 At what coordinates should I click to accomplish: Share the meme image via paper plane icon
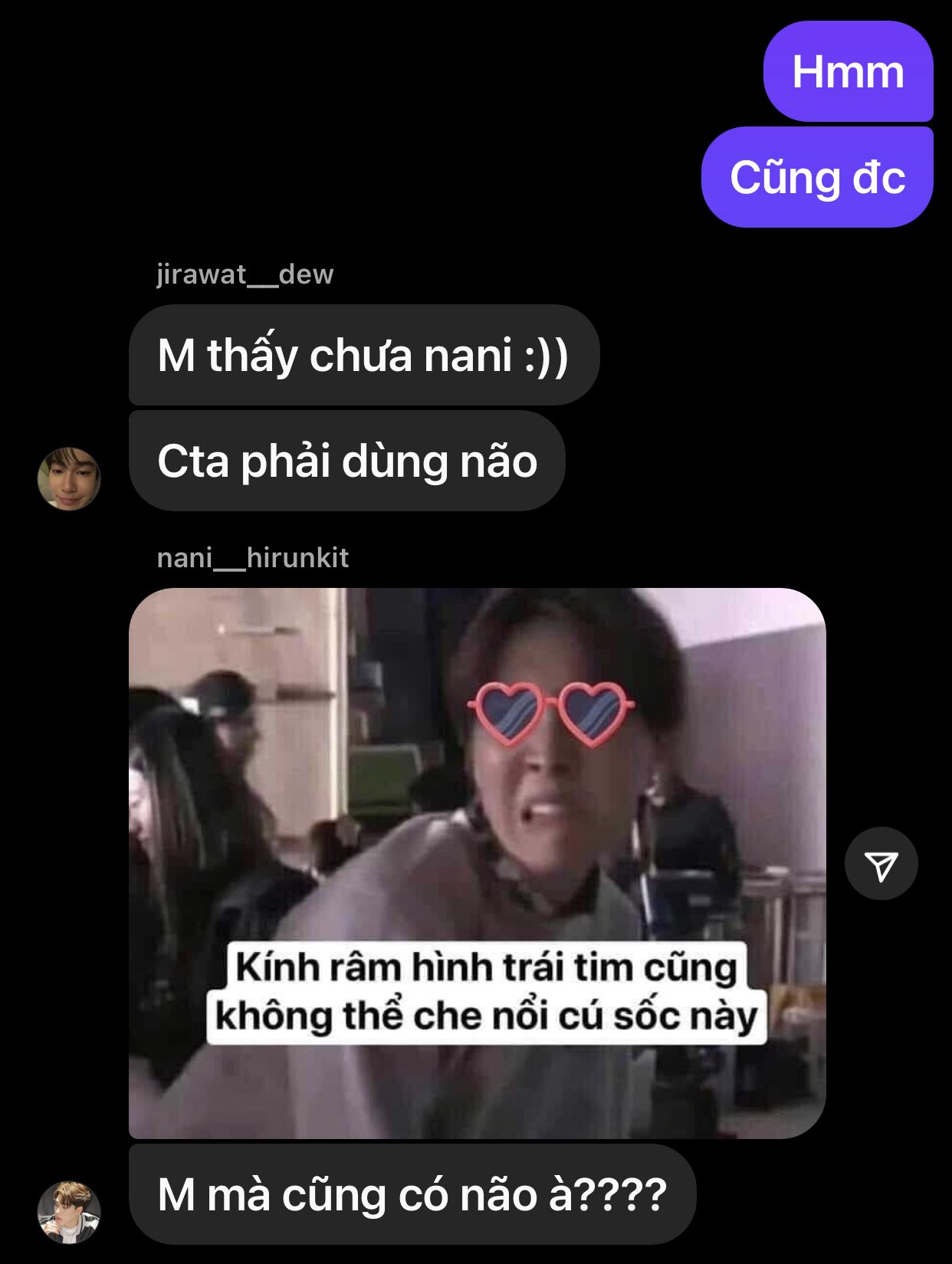tap(881, 864)
